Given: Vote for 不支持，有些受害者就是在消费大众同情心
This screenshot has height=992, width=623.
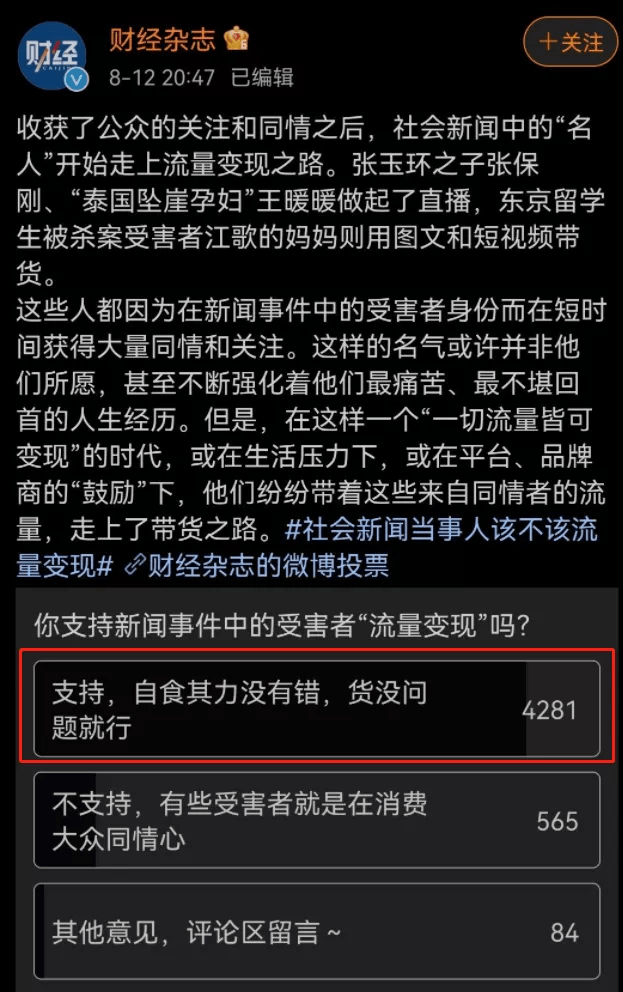Looking at the screenshot, I should [x=316, y=820].
